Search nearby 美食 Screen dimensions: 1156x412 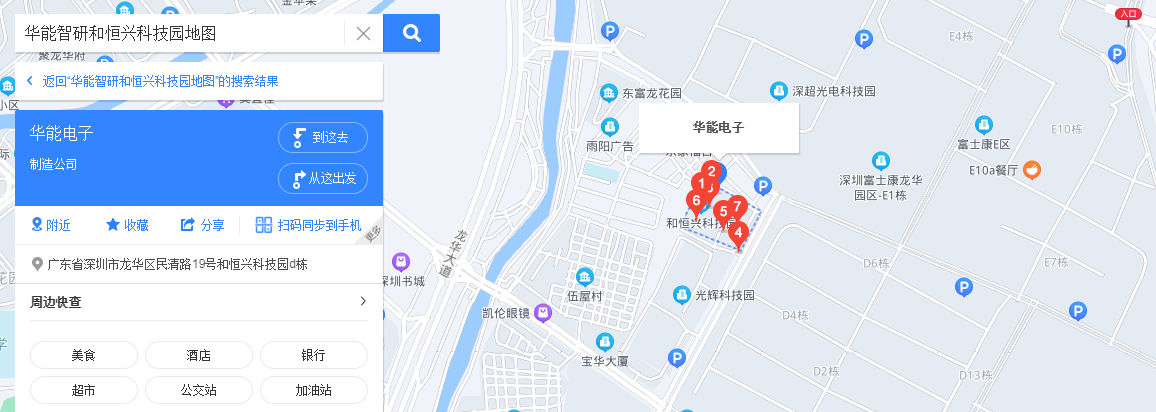(84, 355)
